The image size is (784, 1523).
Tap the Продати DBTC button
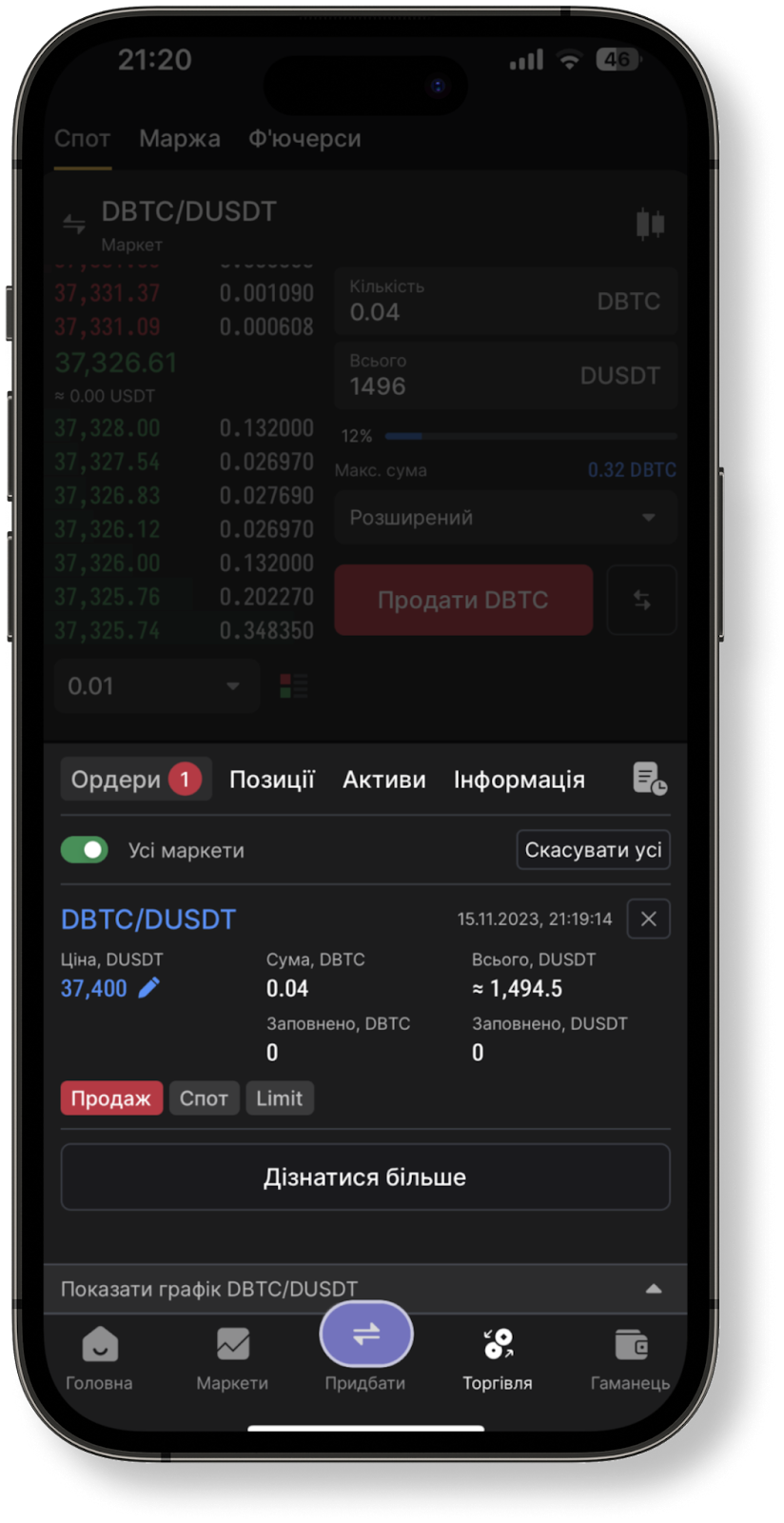(463, 600)
